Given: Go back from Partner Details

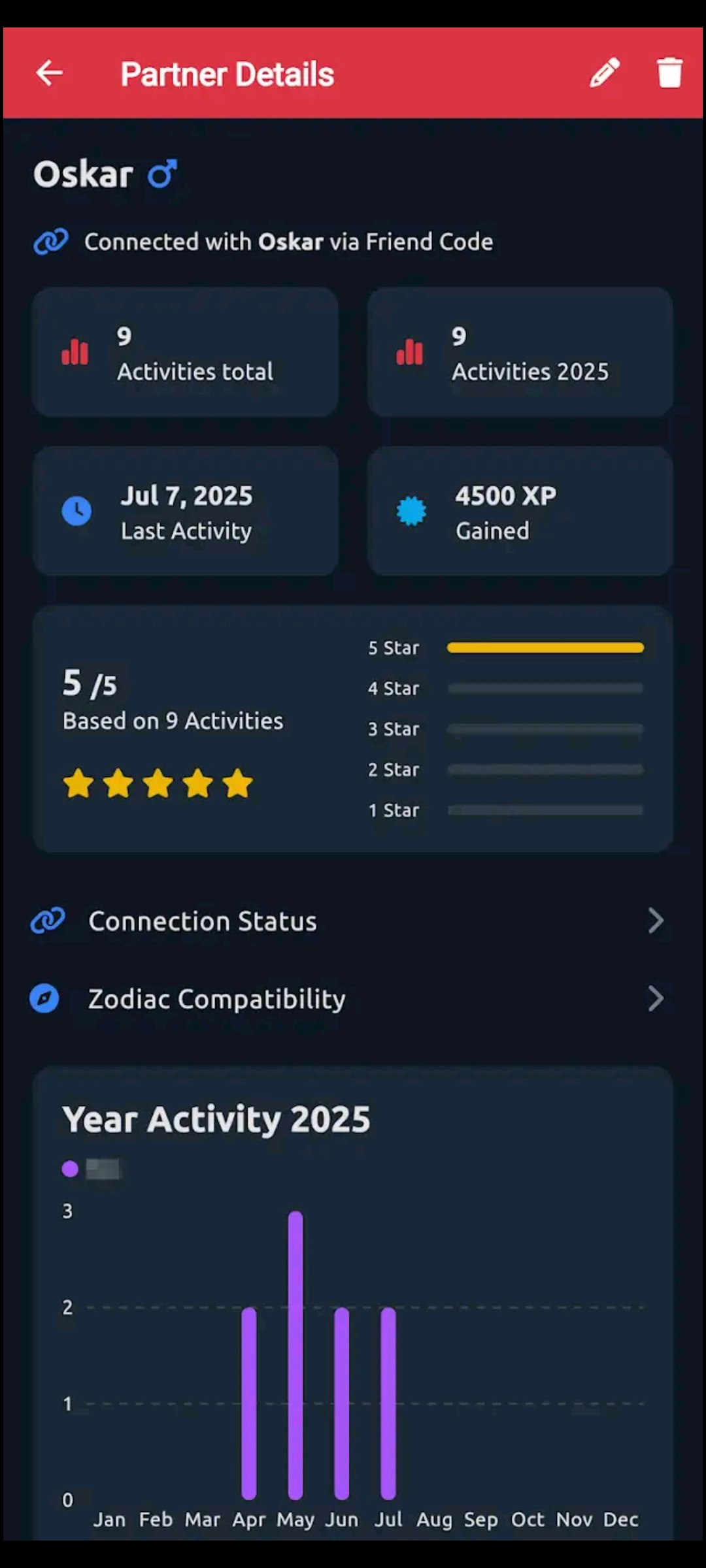Looking at the screenshot, I should (49, 73).
